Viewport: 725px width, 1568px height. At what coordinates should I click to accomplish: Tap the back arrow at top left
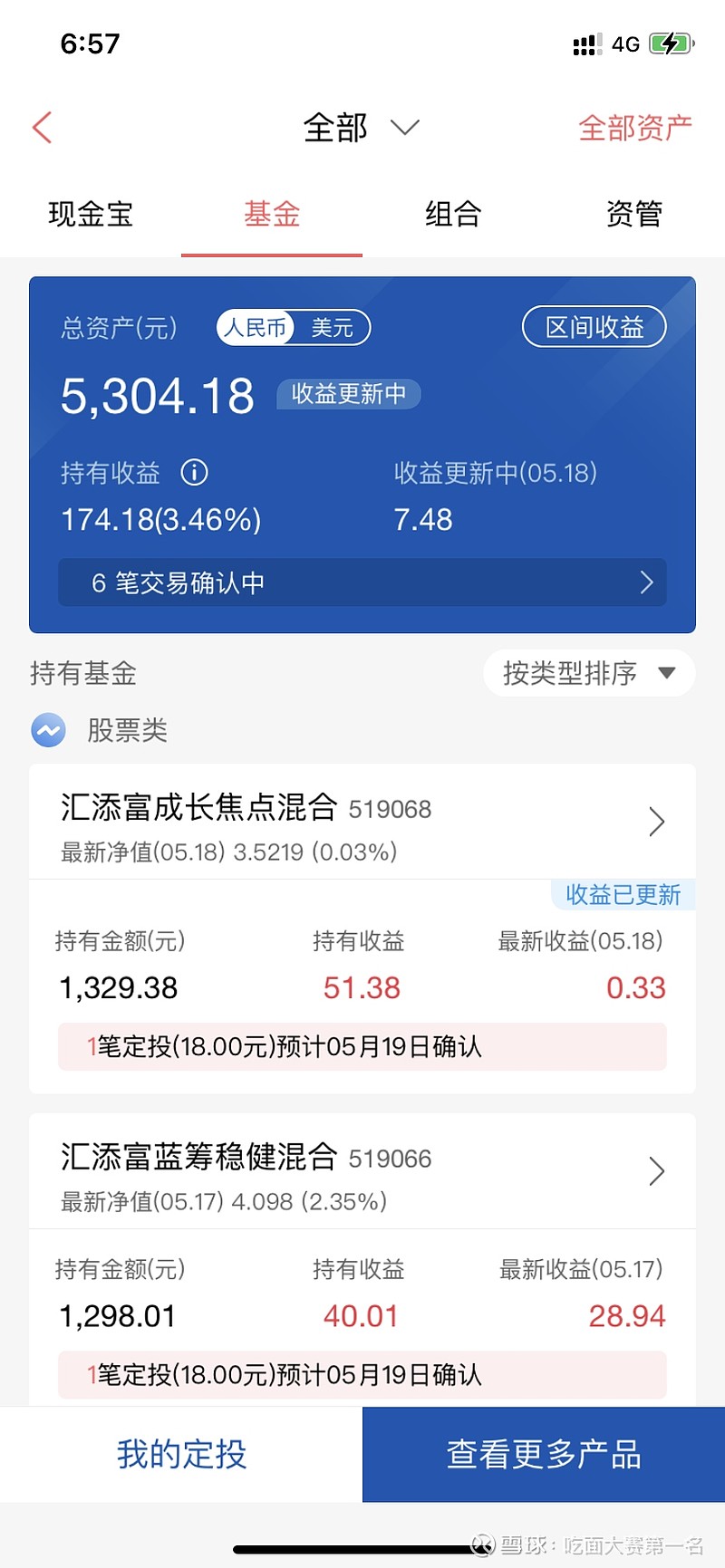click(x=41, y=127)
